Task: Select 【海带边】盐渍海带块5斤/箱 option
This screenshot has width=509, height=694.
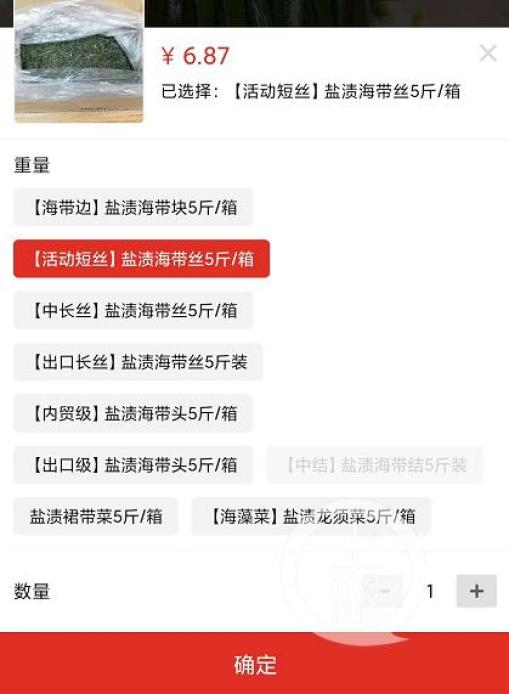Action: pyautogui.click(x=133, y=207)
